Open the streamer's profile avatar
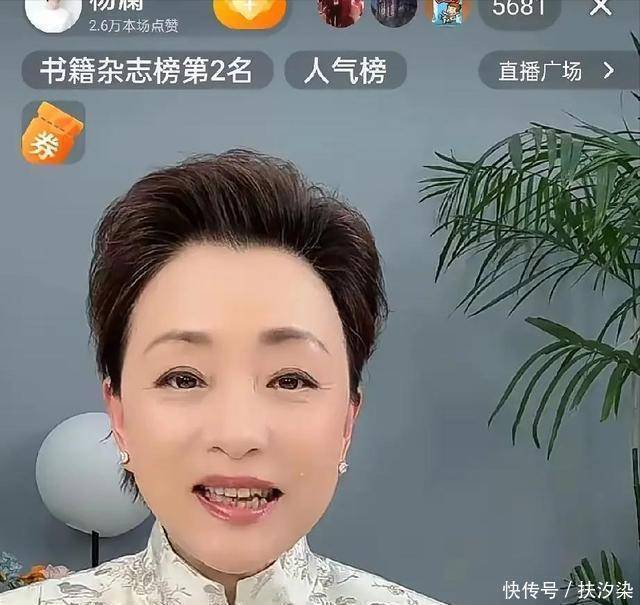The width and height of the screenshot is (640, 605). coord(52,12)
